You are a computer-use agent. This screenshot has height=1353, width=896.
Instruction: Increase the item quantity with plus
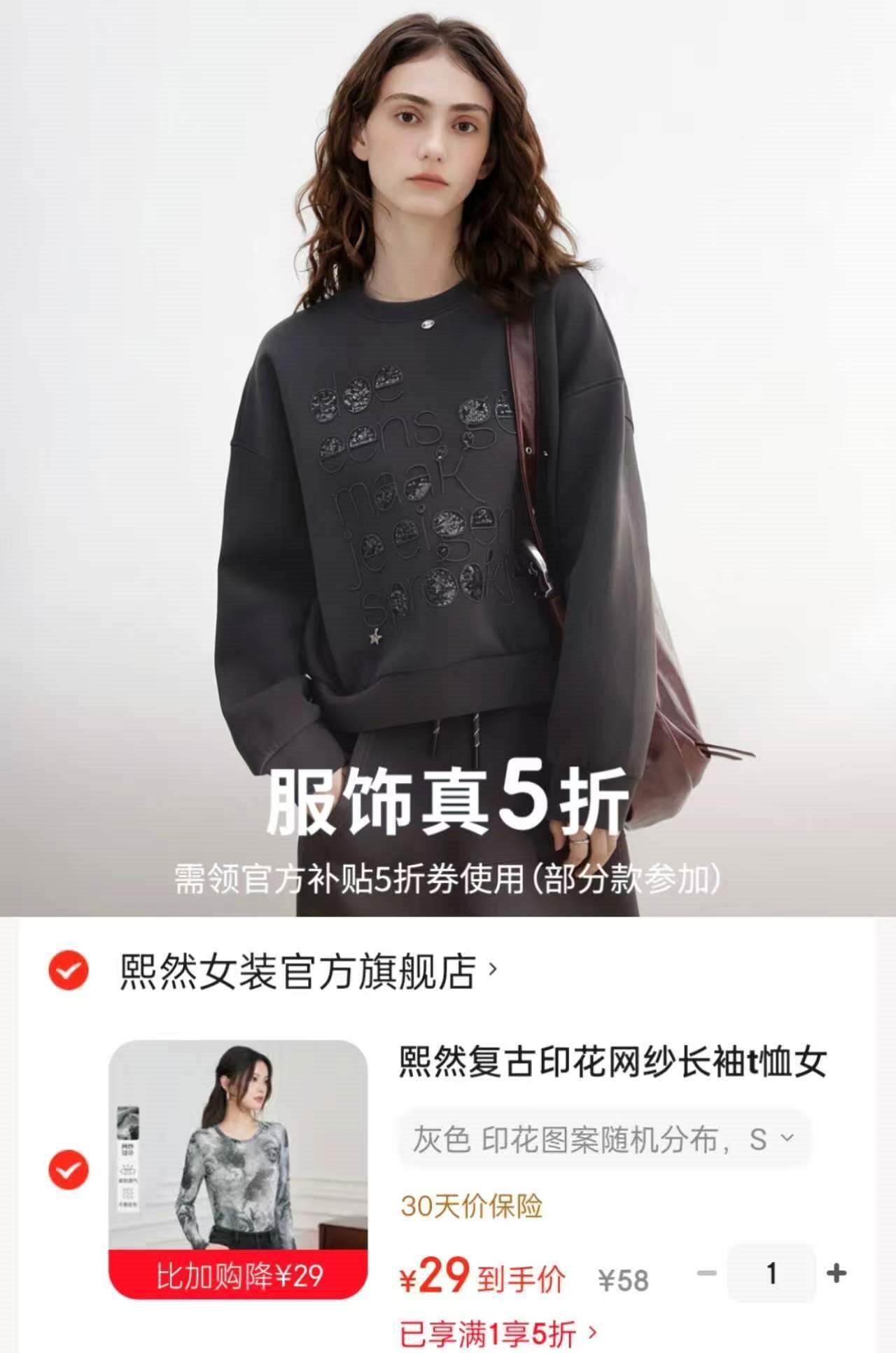(x=836, y=1272)
